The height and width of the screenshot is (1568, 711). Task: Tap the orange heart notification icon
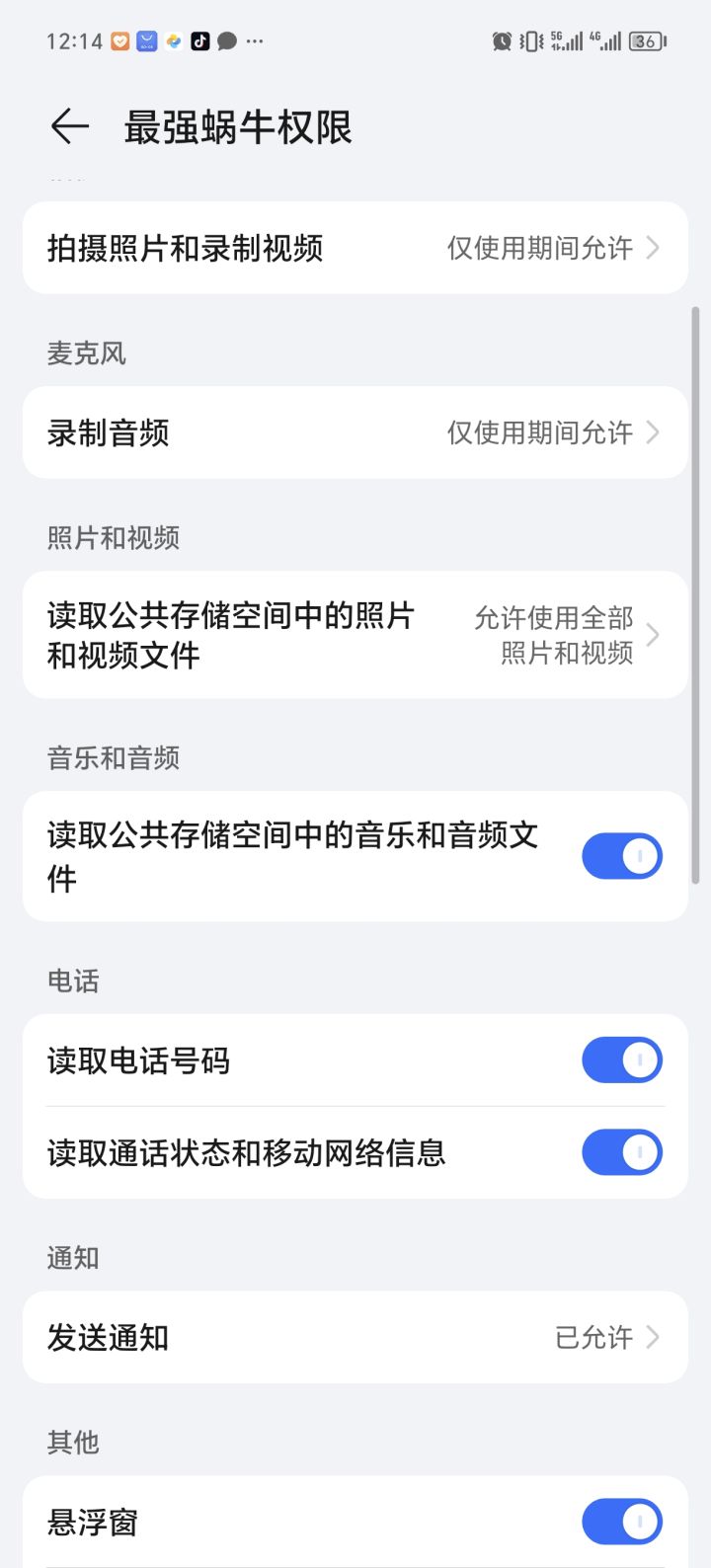(118, 40)
